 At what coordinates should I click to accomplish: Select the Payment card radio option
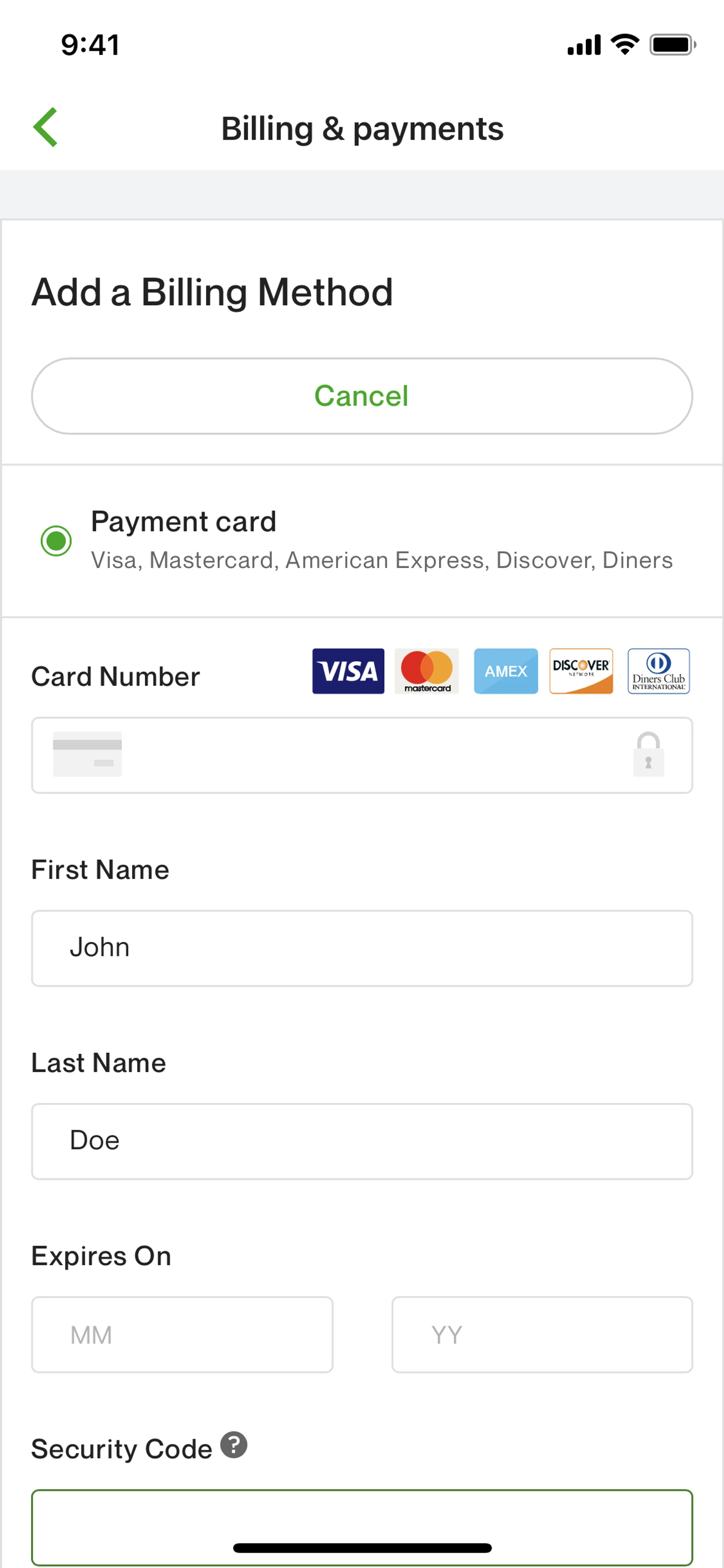pos(56,541)
